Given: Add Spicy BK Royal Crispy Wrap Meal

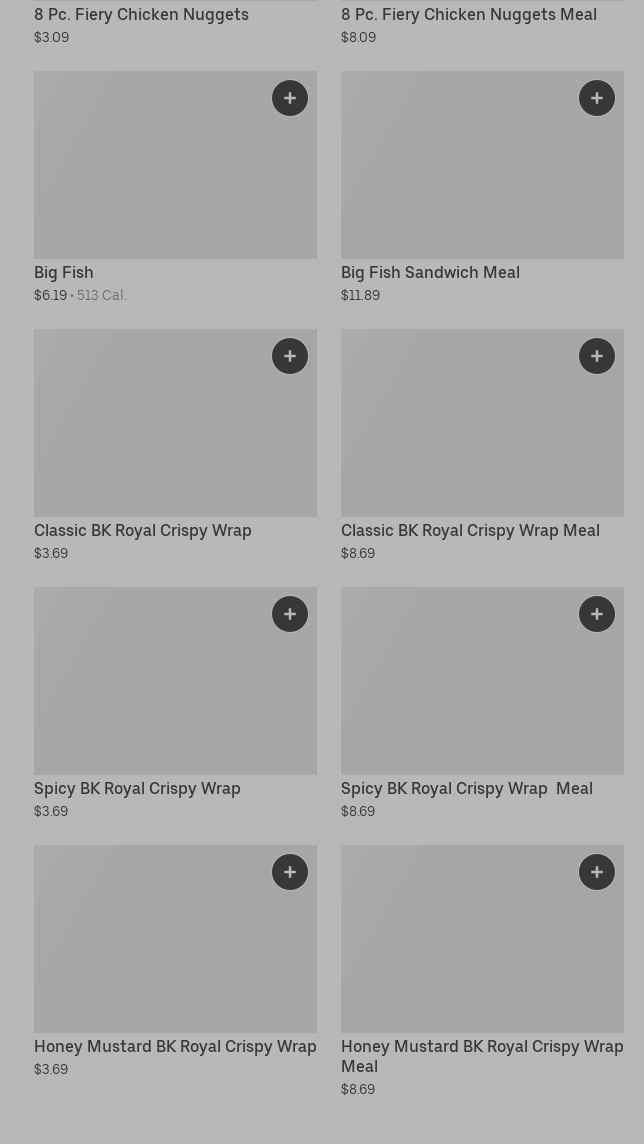Looking at the screenshot, I should [597, 614].
